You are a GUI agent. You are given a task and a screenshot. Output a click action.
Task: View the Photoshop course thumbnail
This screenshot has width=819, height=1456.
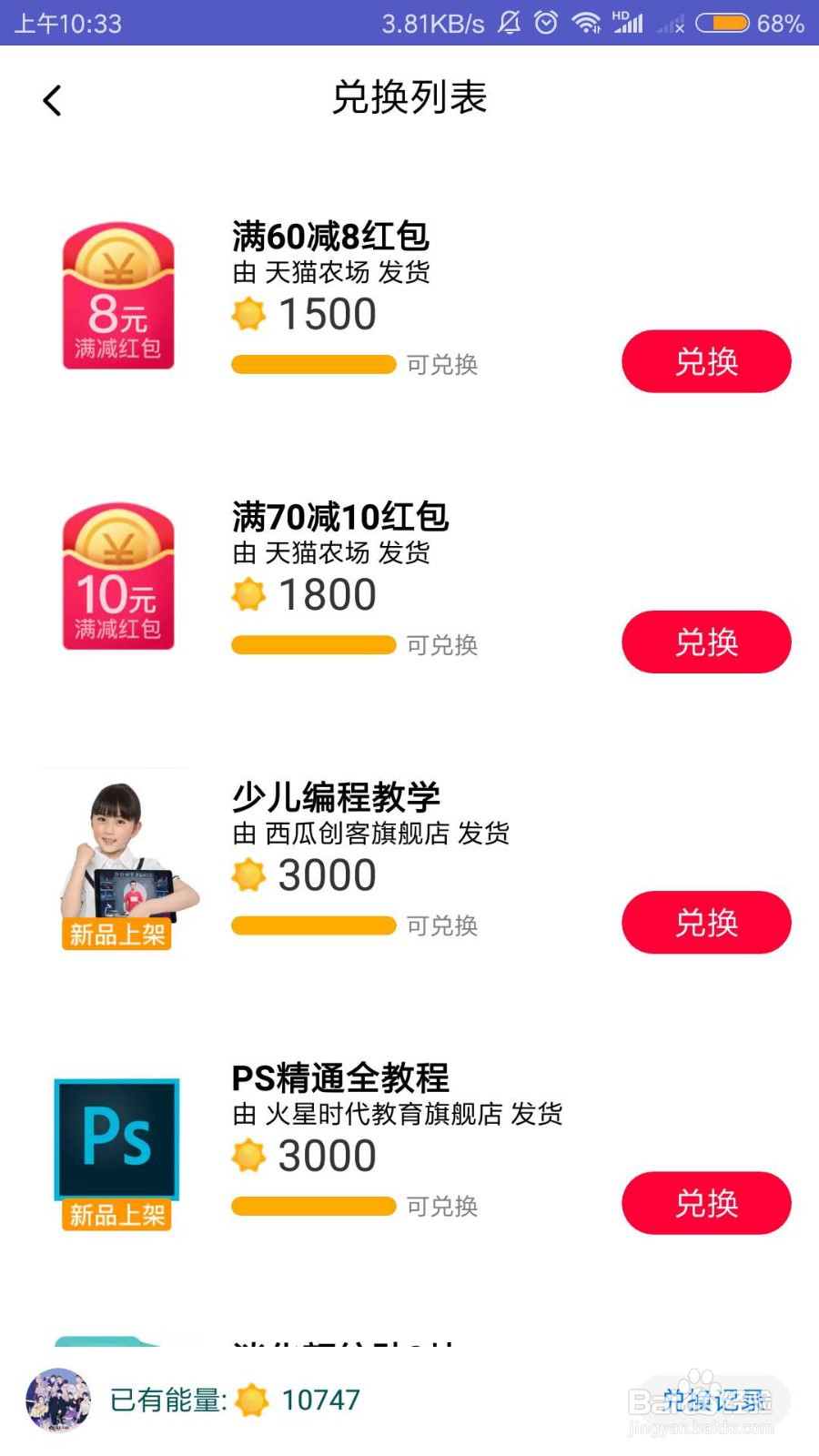point(117,1142)
